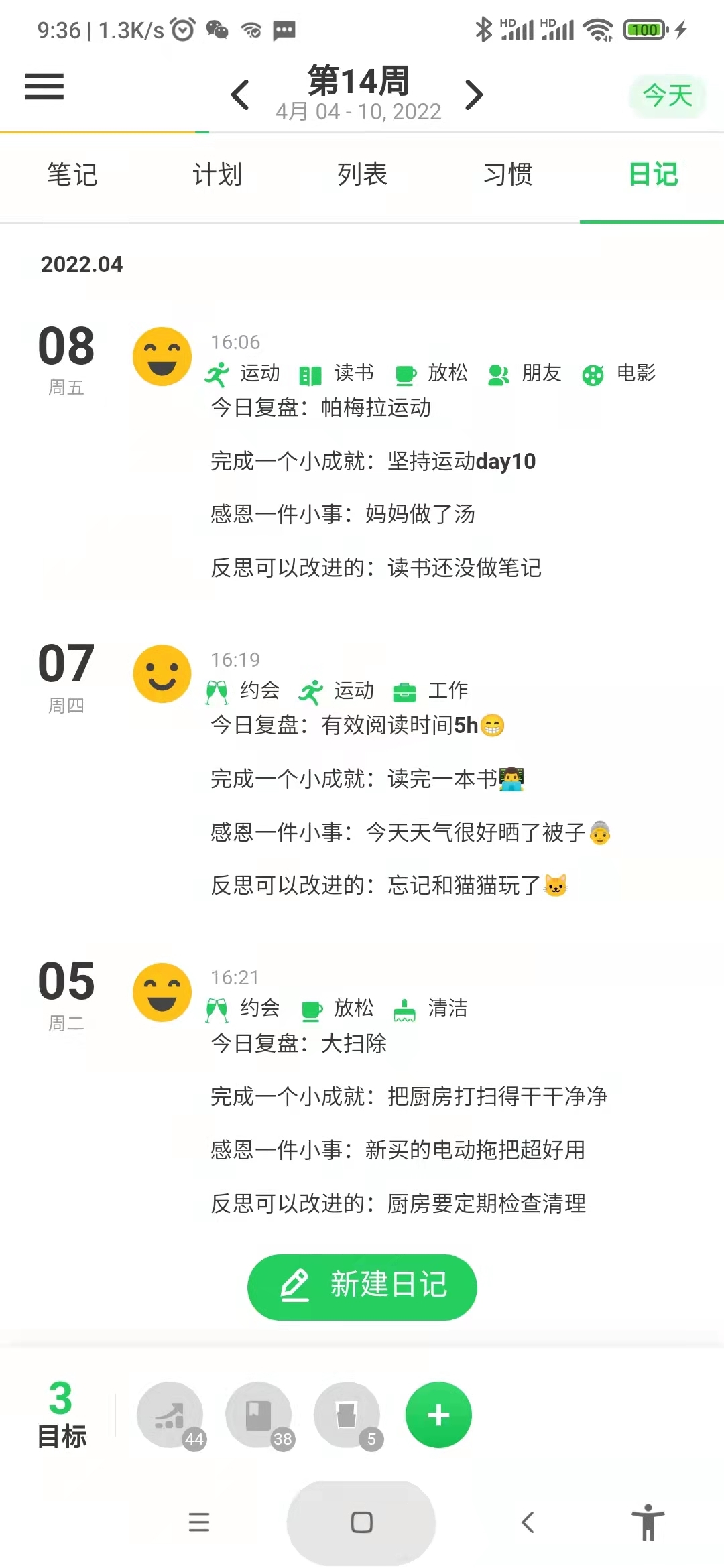Viewport: 724px width, 1568px height.
Task: Open the goal with badge 44
Action: pyautogui.click(x=170, y=1415)
